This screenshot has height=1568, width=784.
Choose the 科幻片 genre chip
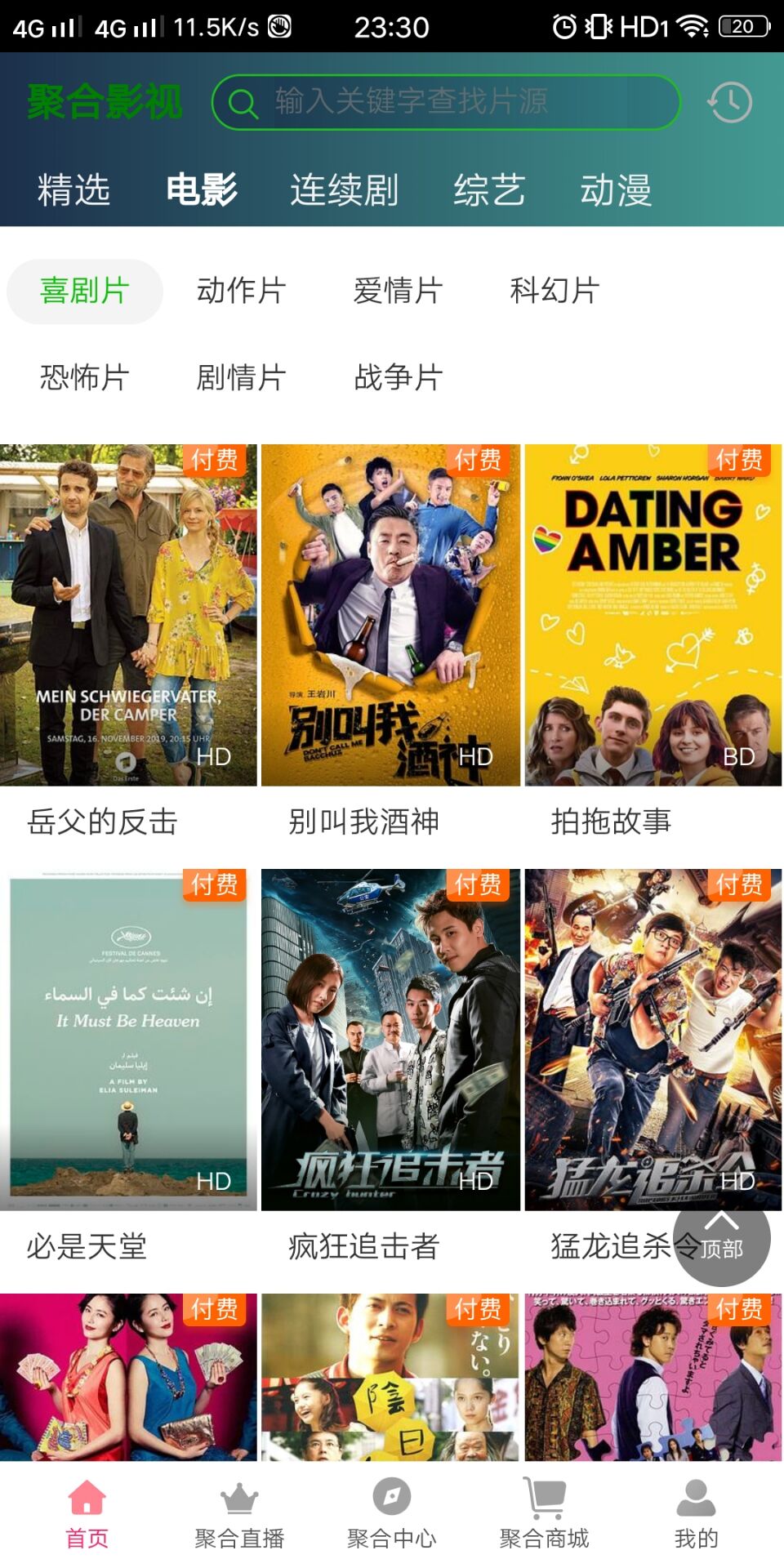(x=555, y=291)
